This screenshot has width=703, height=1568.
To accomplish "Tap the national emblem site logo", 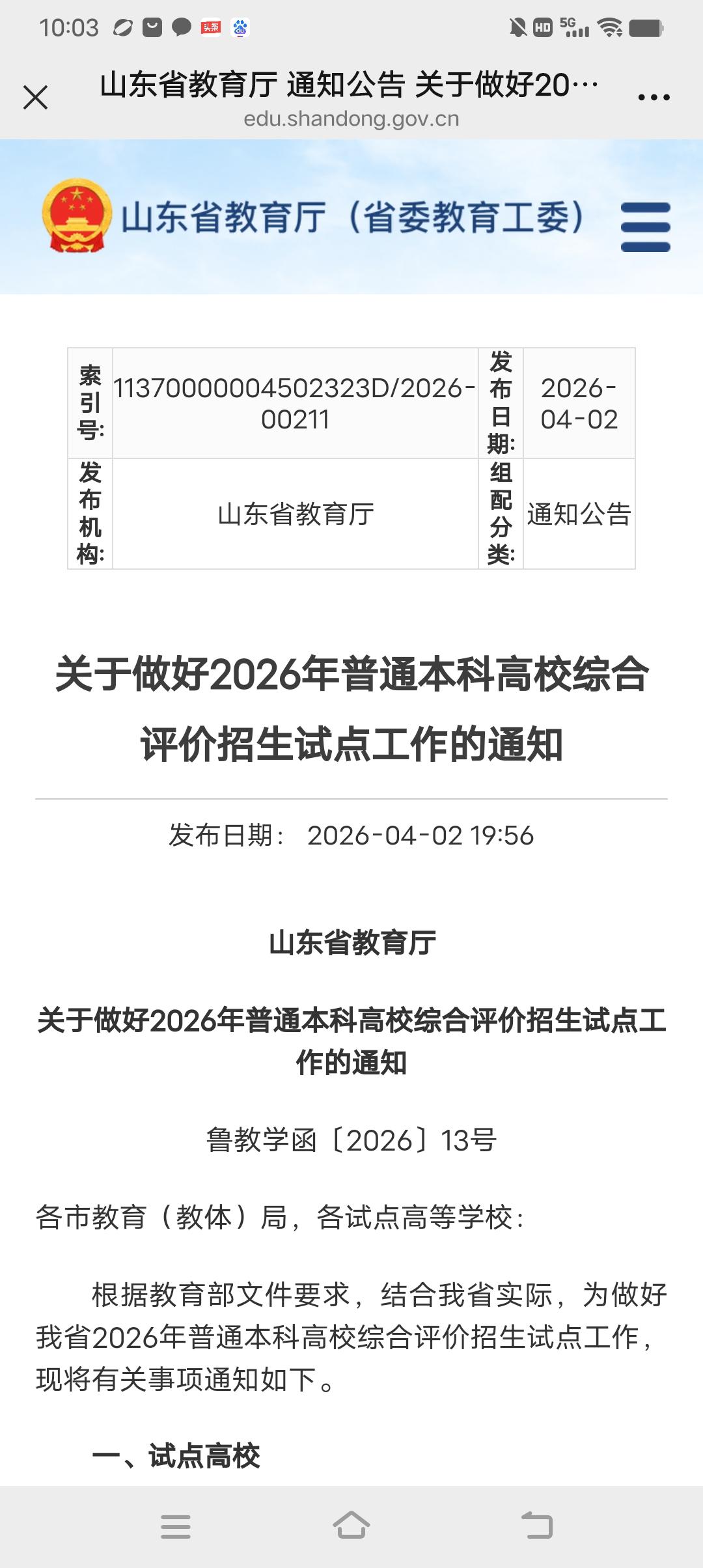I will pyautogui.click(x=76, y=218).
